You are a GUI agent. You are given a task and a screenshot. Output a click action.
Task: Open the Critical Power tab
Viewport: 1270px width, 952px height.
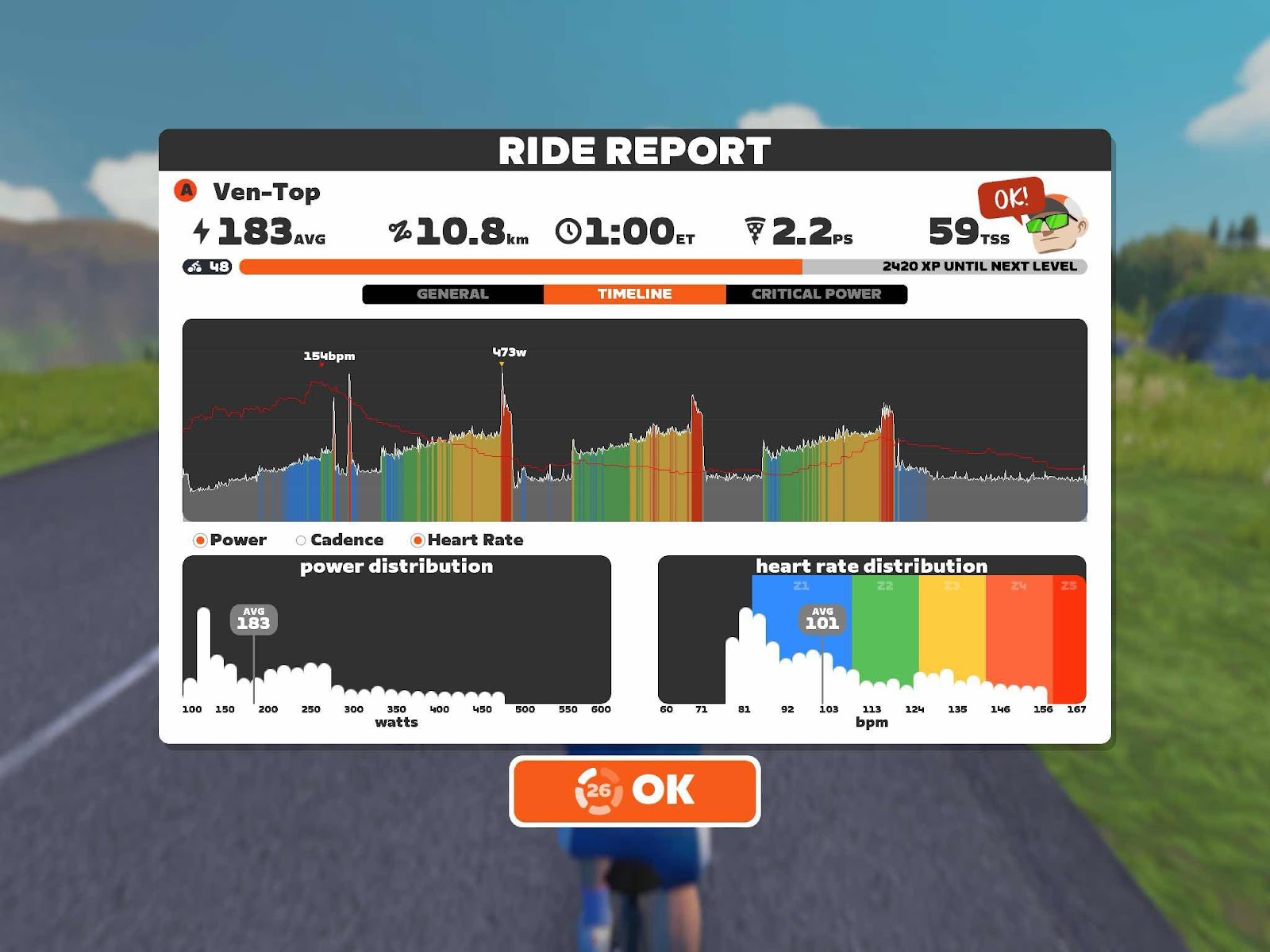point(816,294)
